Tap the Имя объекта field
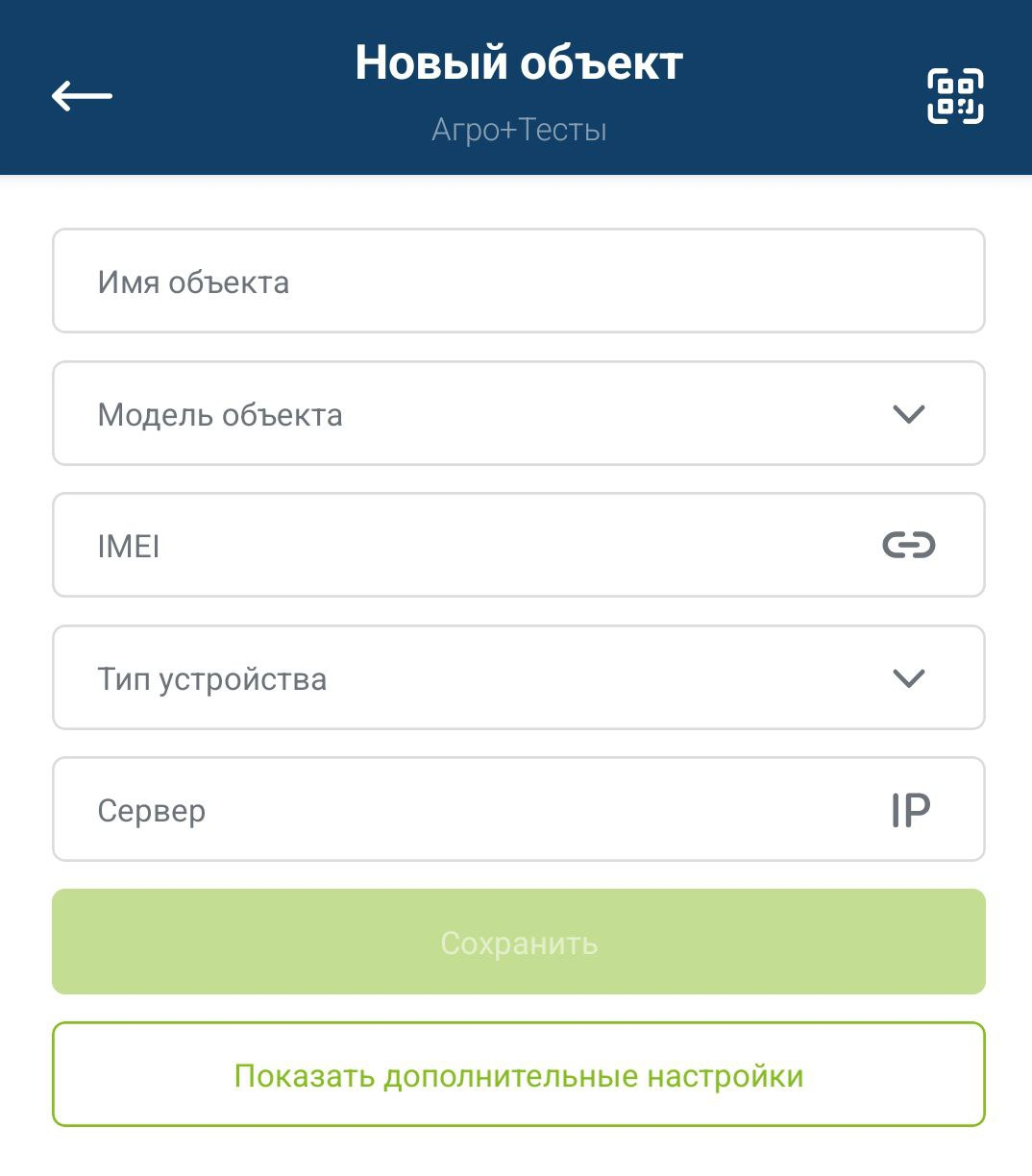The height and width of the screenshot is (1176, 1032). click(x=518, y=282)
